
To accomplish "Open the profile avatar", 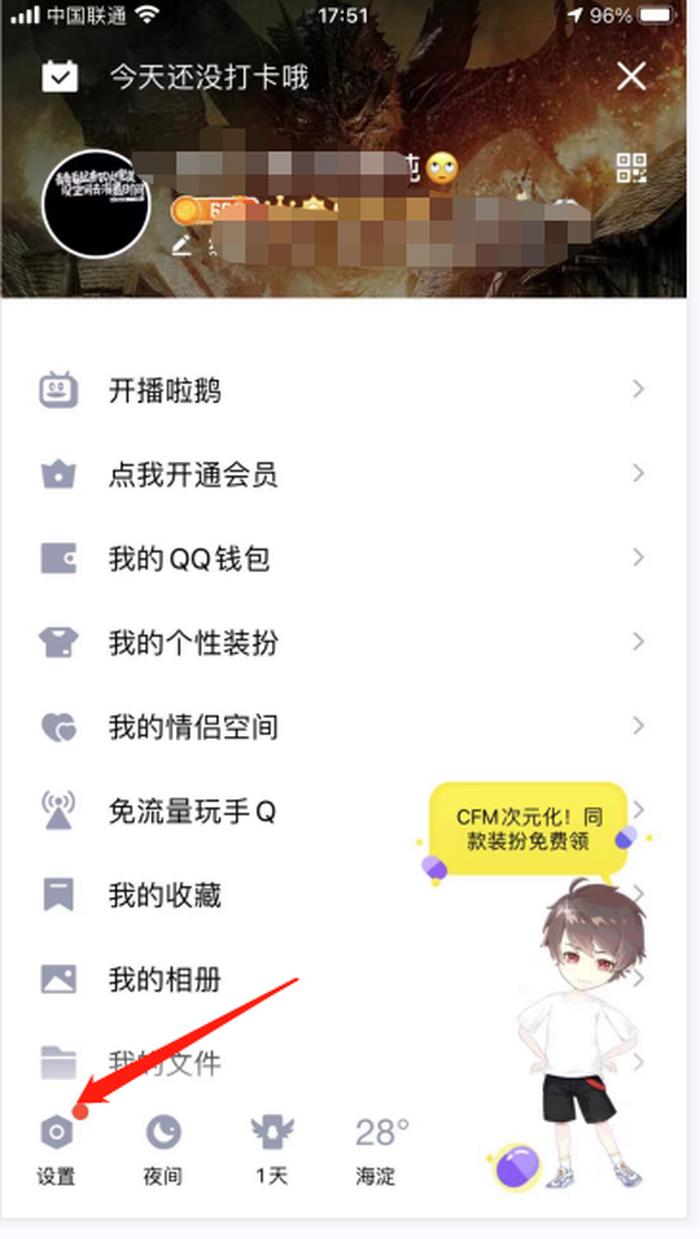I will click(96, 206).
